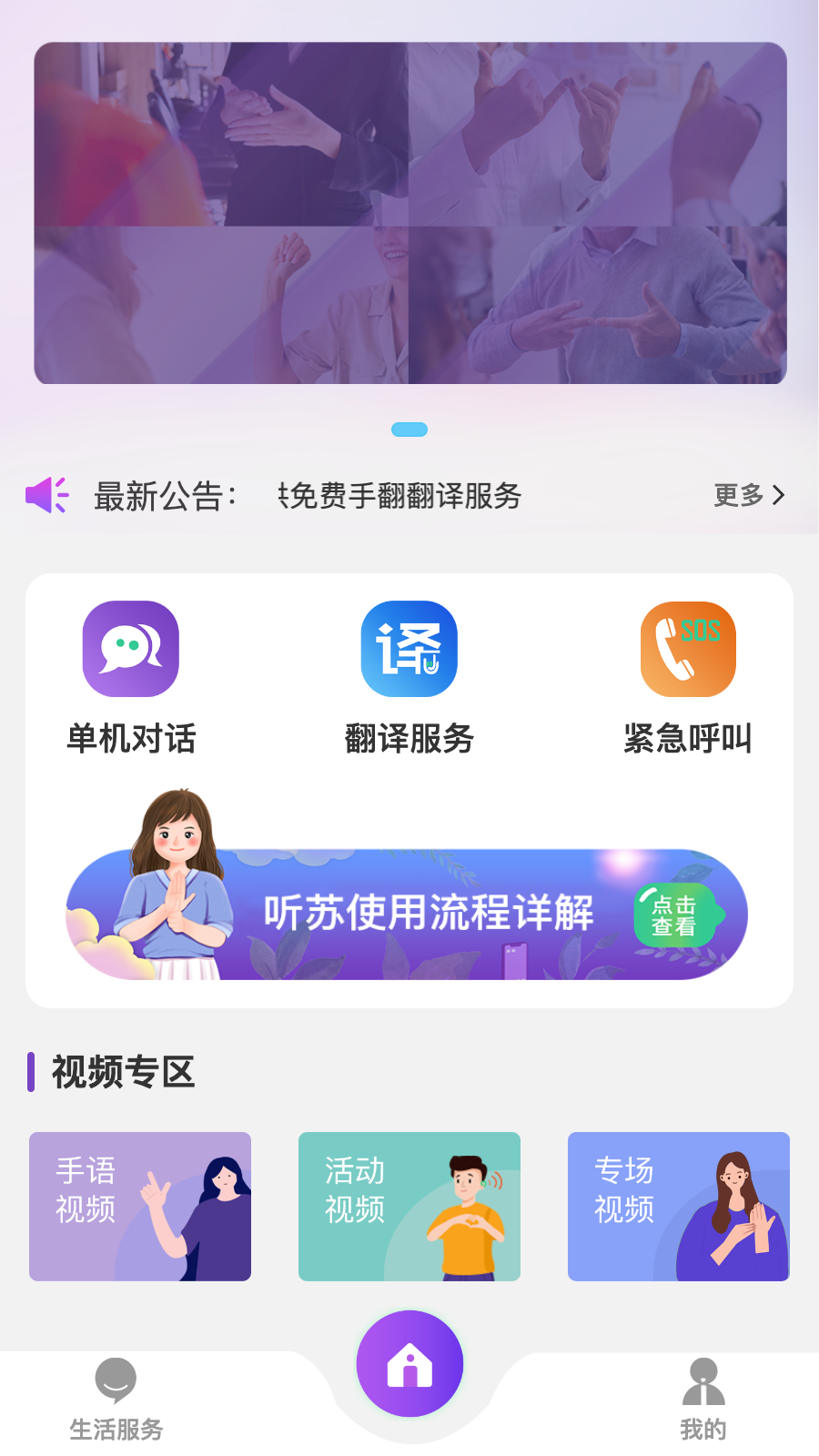Open the 手语视频 sign language video card
Image resolution: width=819 pixels, height=1456 pixels.
(x=139, y=1206)
